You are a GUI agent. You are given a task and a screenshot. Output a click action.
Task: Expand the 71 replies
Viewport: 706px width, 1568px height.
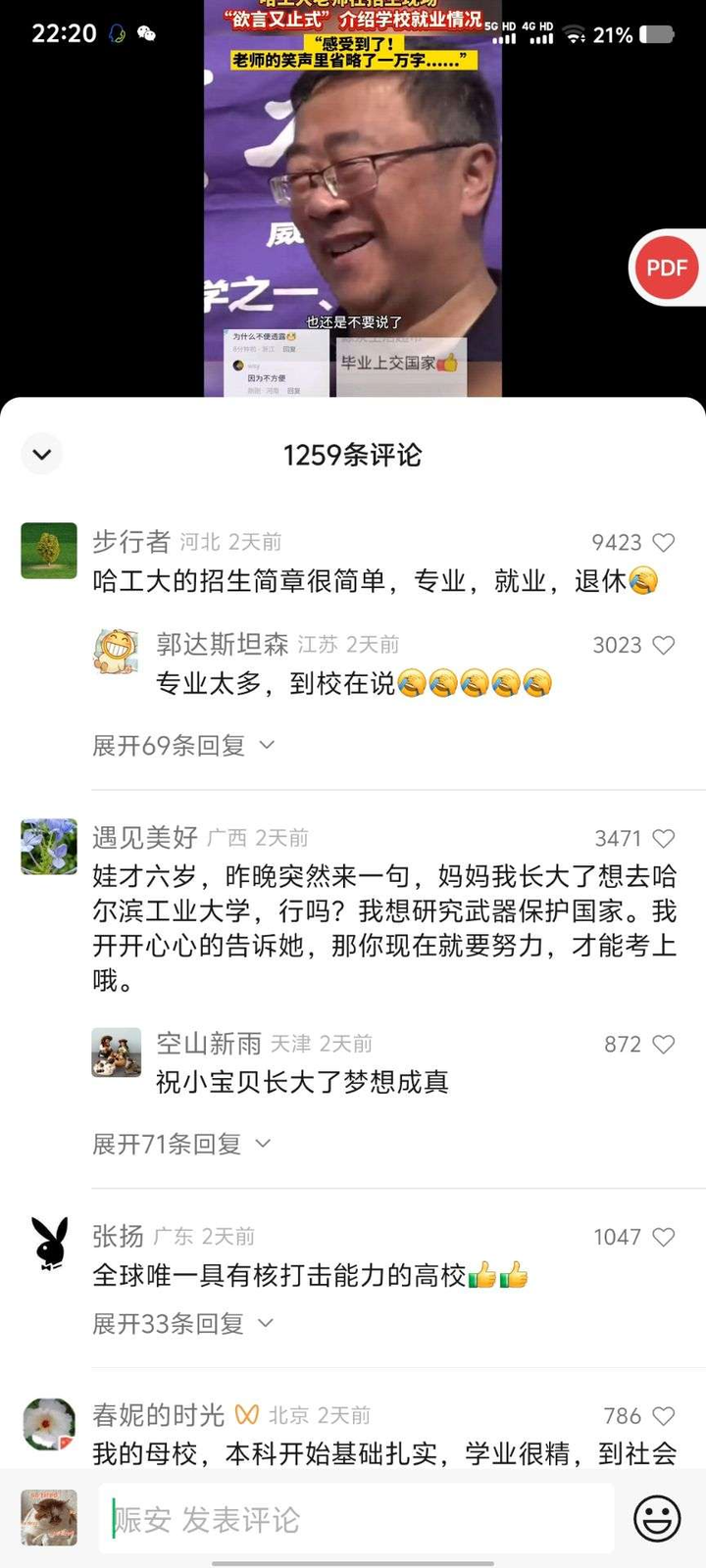[x=180, y=1144]
